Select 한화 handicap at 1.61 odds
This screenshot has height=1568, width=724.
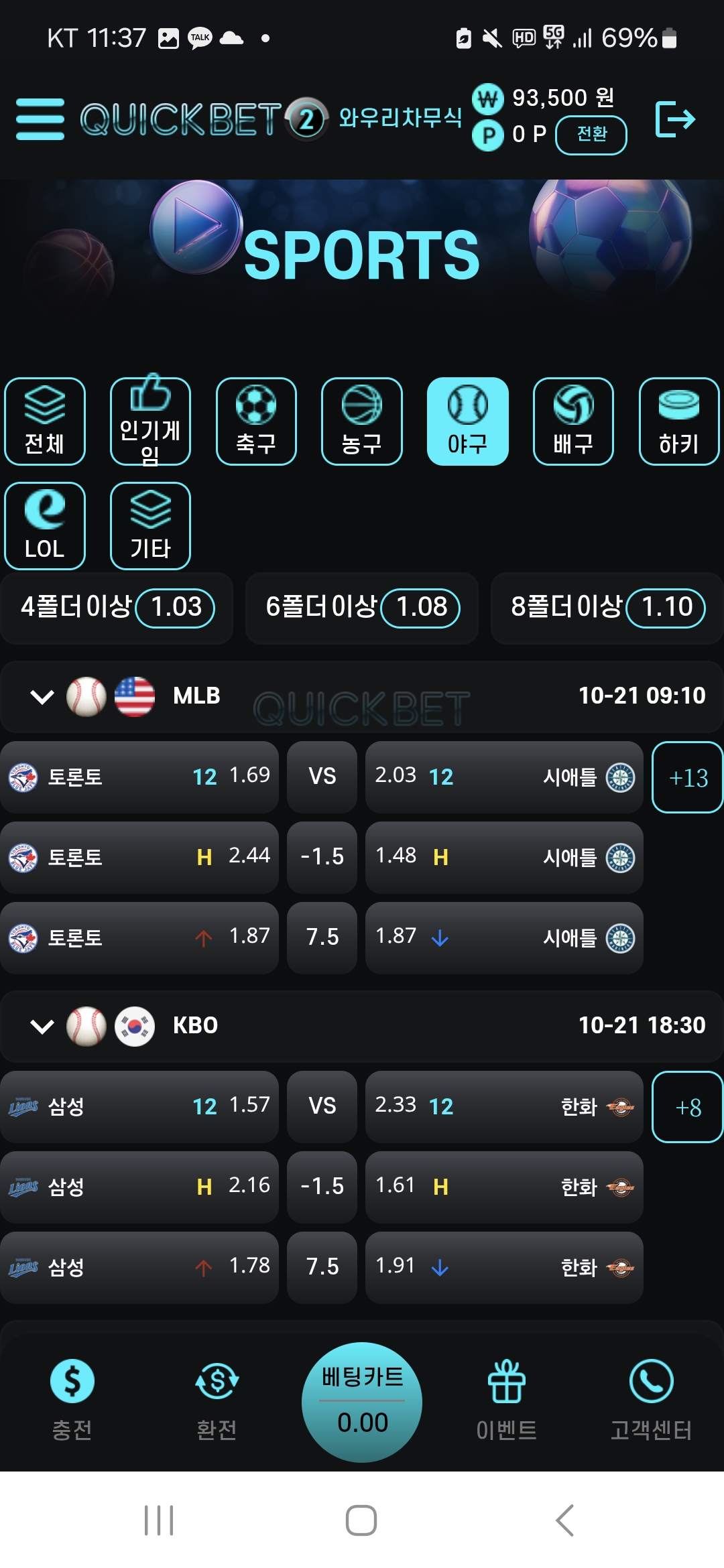point(503,1187)
